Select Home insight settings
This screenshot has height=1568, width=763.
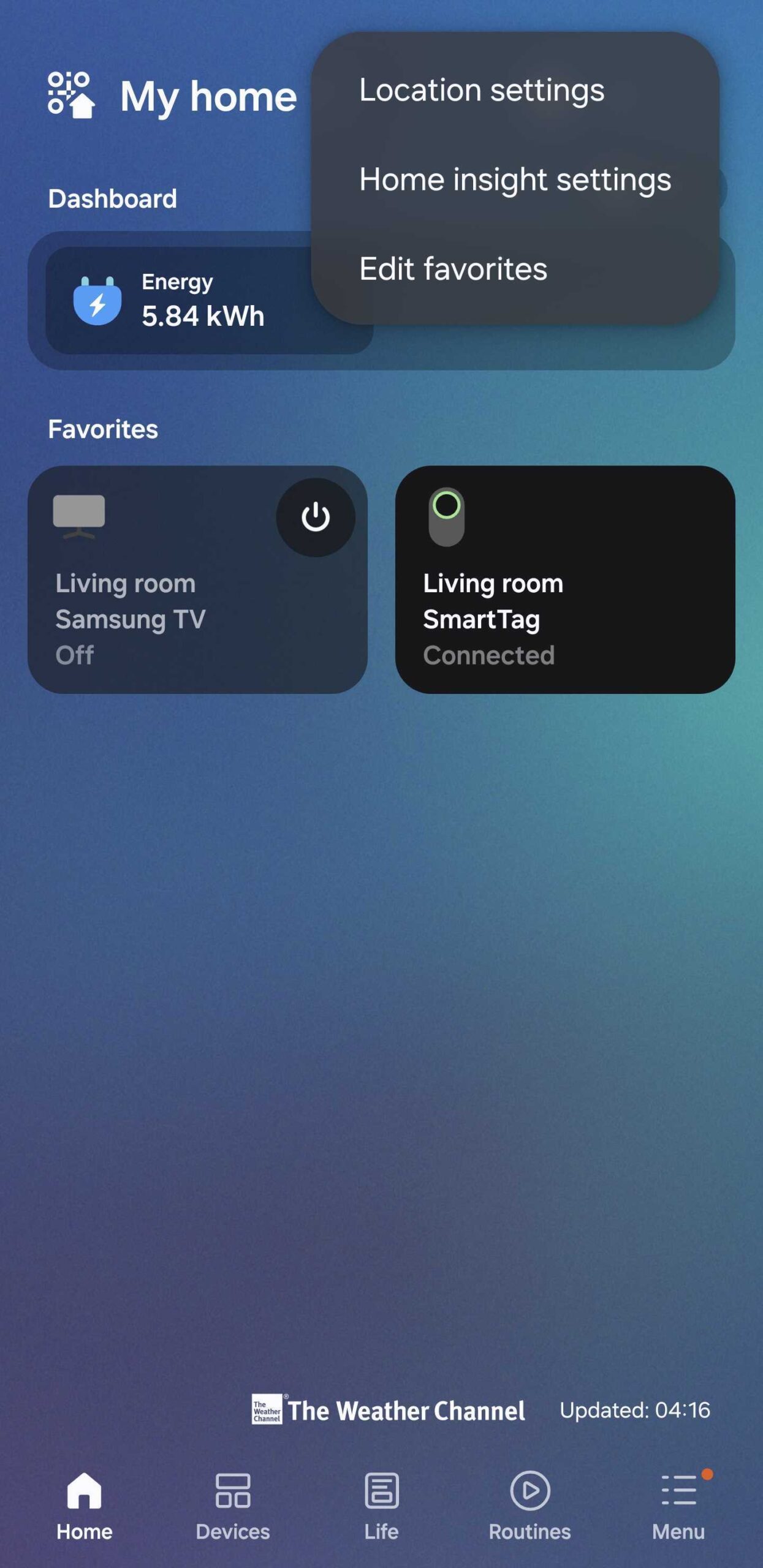[515, 179]
